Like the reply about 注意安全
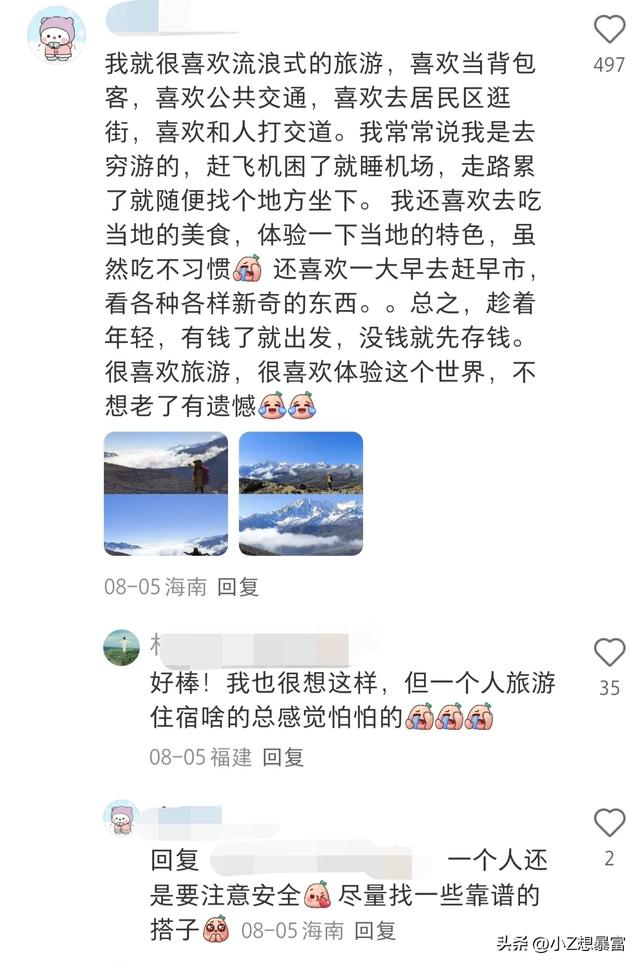The width and height of the screenshot is (640, 966). tap(609, 823)
